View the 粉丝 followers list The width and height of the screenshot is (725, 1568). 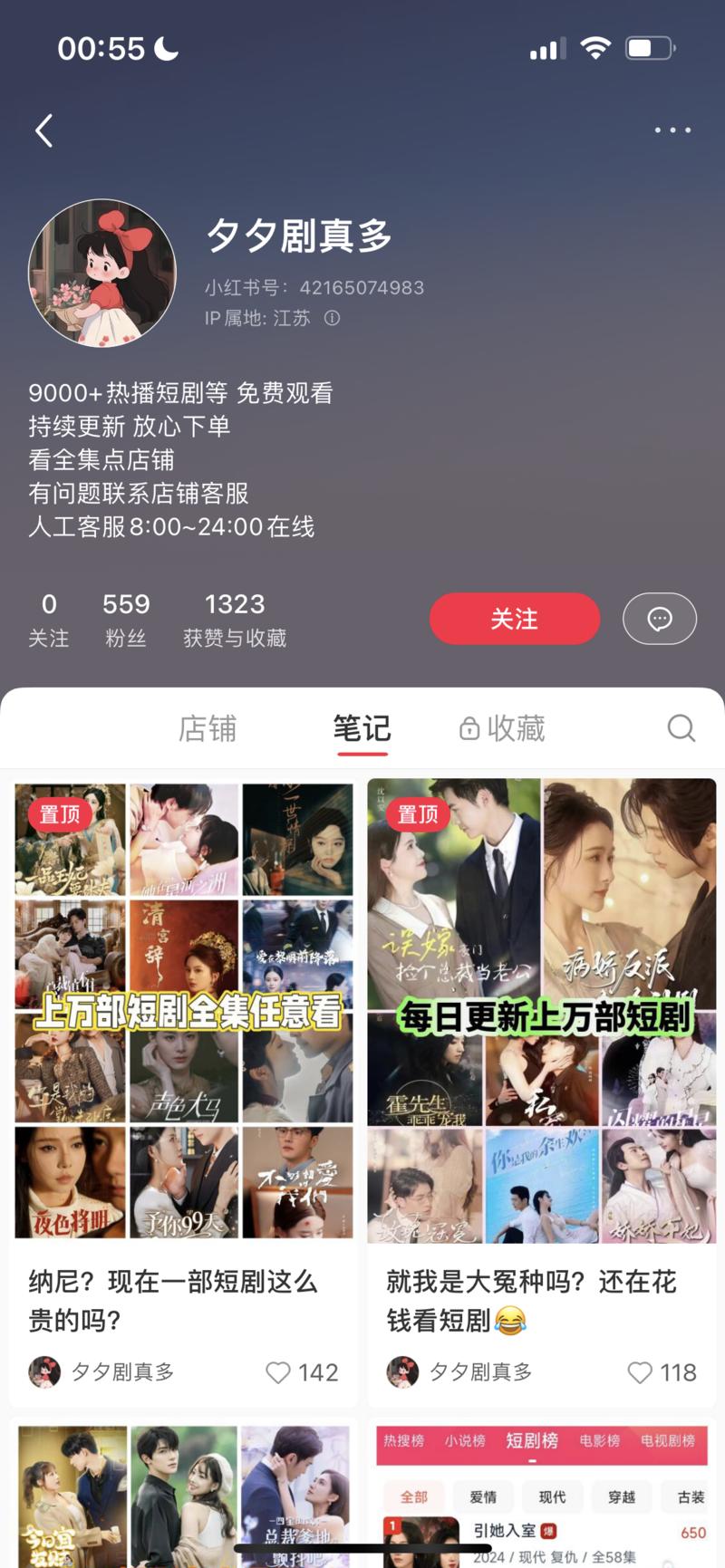(x=126, y=620)
